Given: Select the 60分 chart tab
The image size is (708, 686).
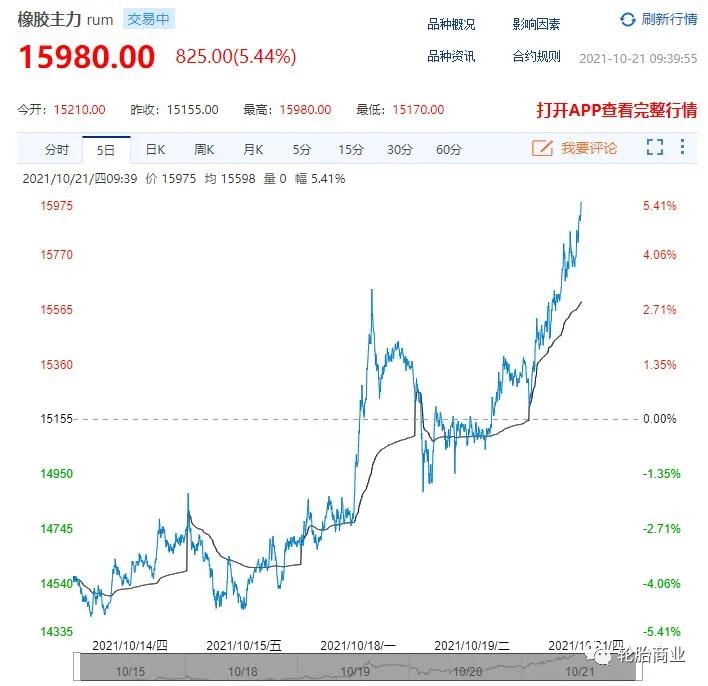Looking at the screenshot, I should [x=449, y=150].
